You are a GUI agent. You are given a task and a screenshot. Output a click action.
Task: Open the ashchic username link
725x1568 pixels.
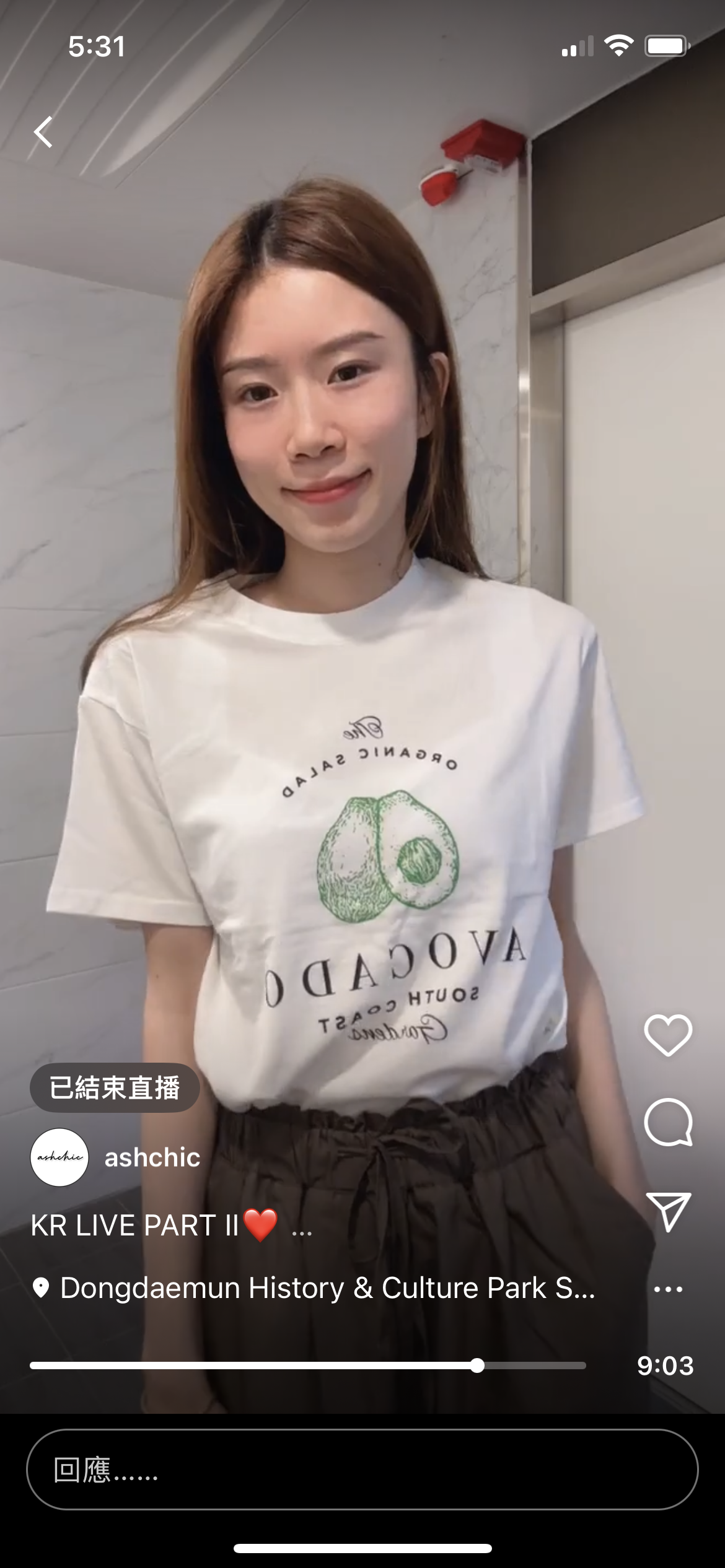point(152,1157)
